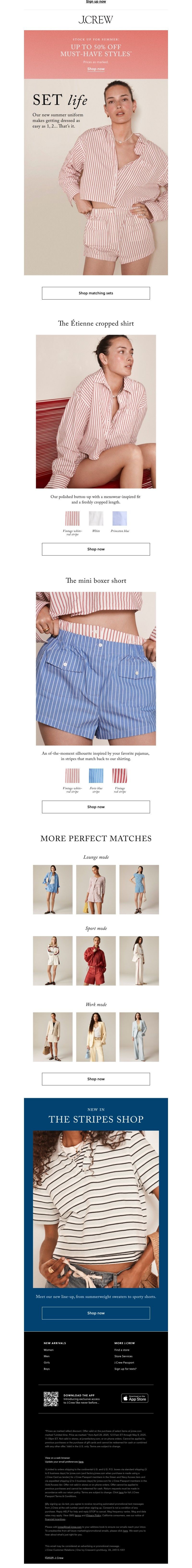Tap the Sign up now link

pos(96,2)
